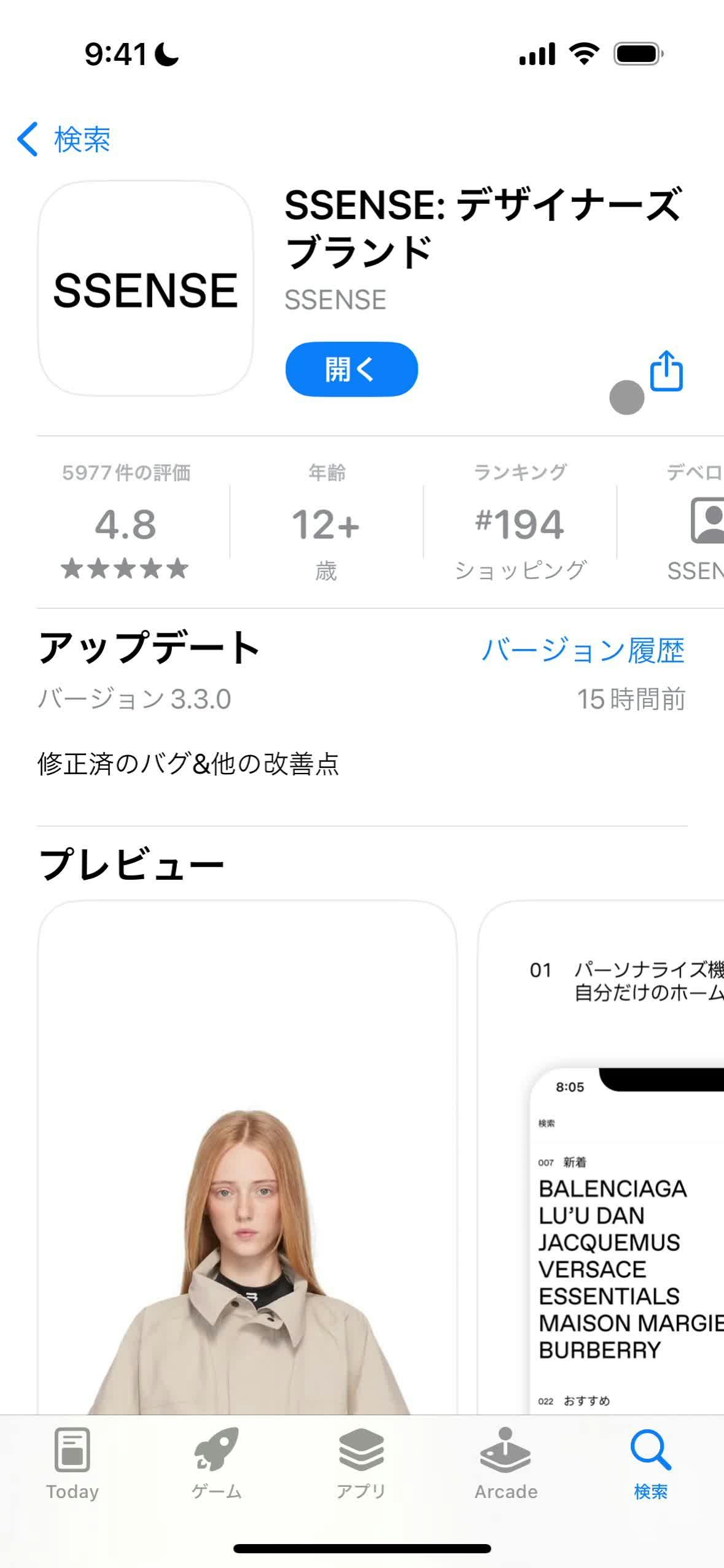Switch to the Arcade tab
724x1568 pixels.
click(506, 1464)
